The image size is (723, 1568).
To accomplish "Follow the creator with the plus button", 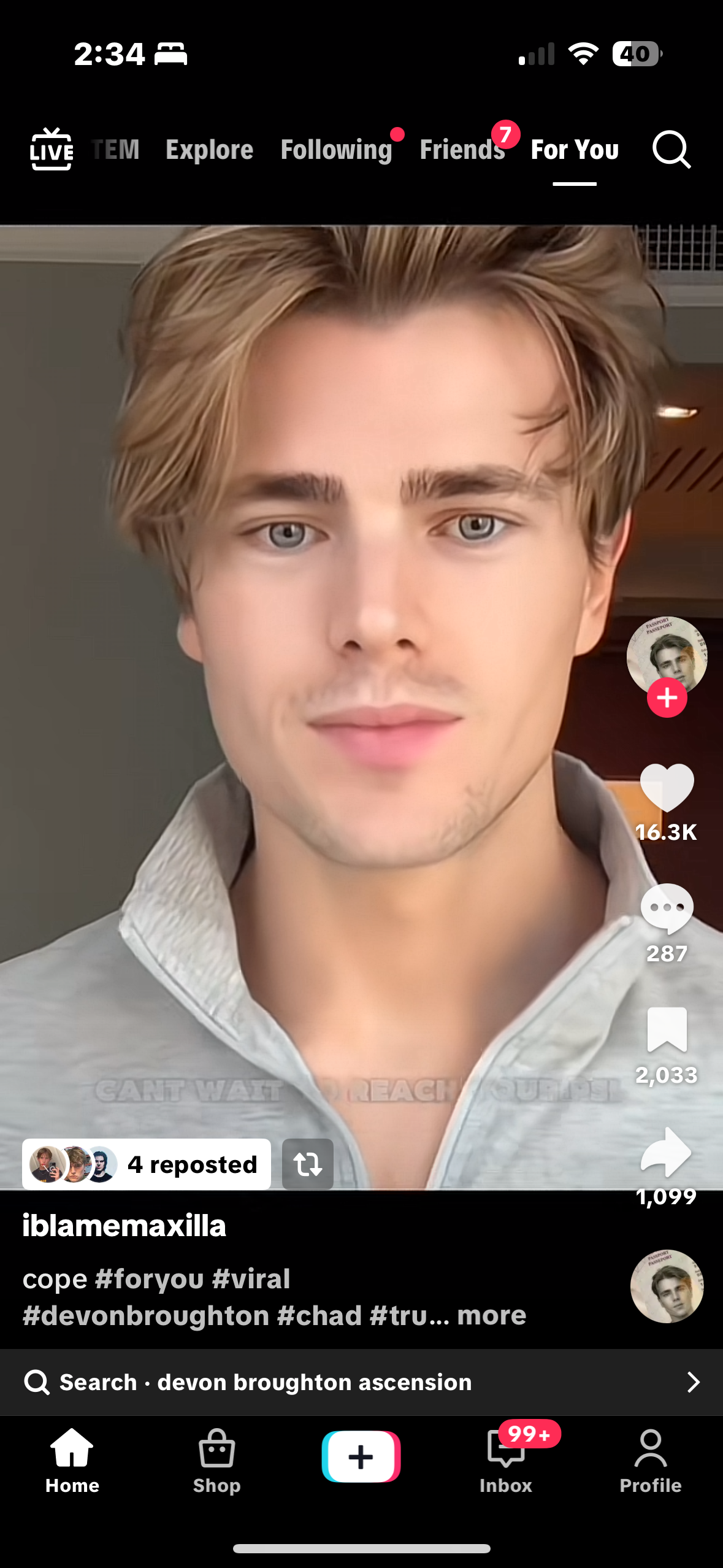I will tap(667, 698).
